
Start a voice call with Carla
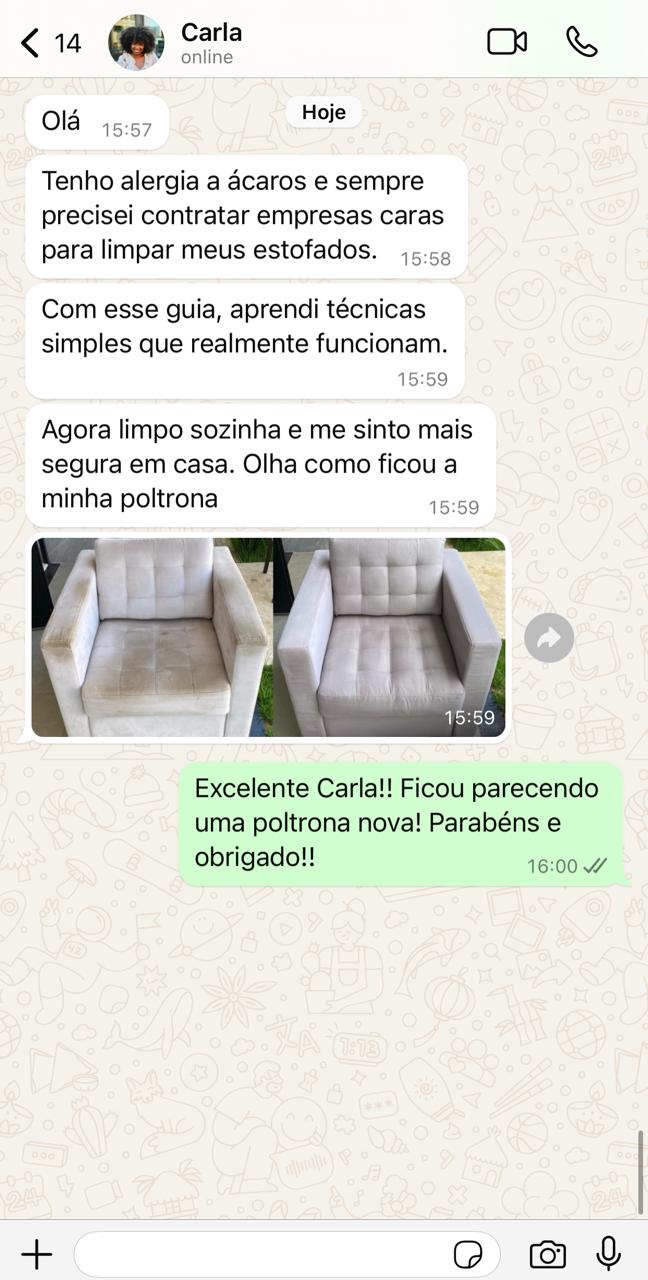(x=581, y=42)
